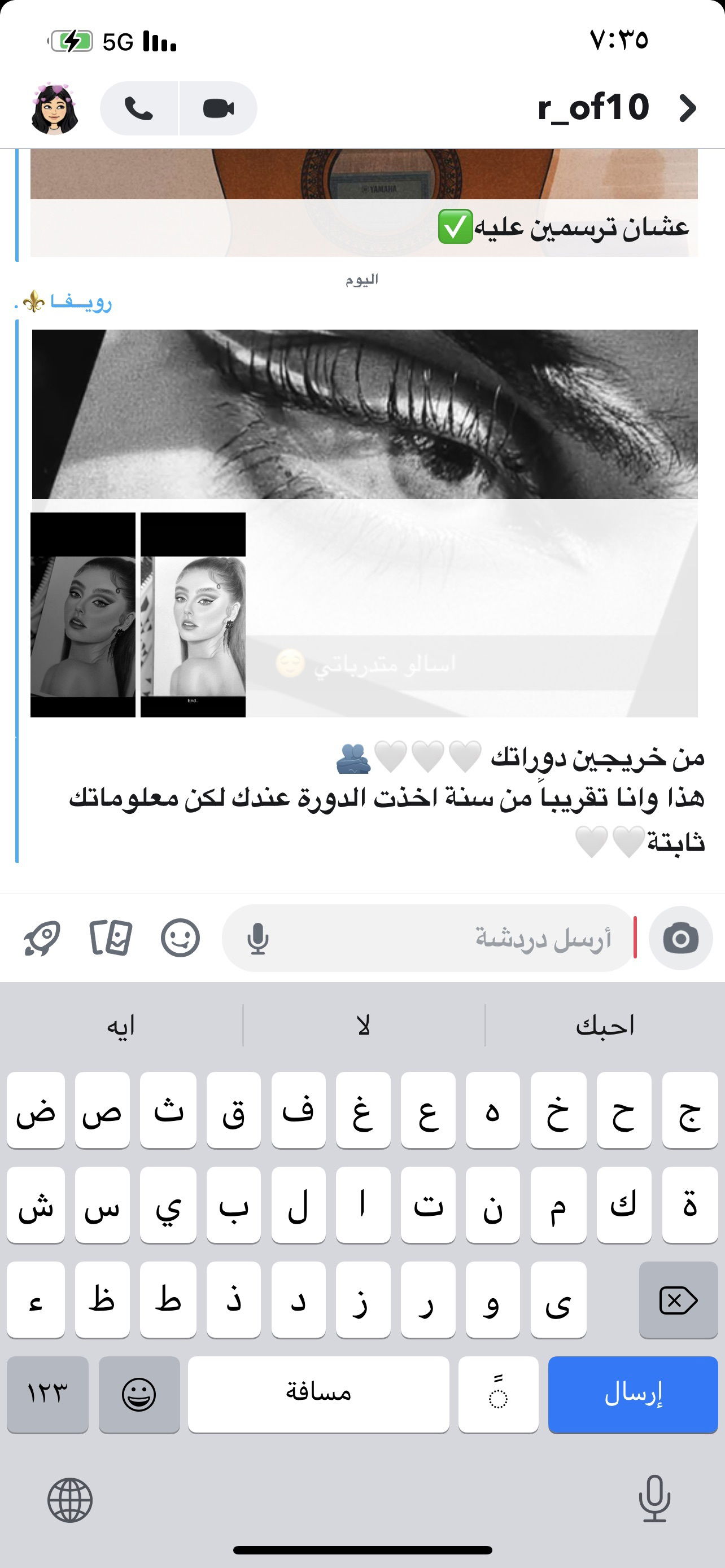Viewport: 725px width, 1568px height.
Task: Go back using the chevron arrow
Action: (687, 108)
